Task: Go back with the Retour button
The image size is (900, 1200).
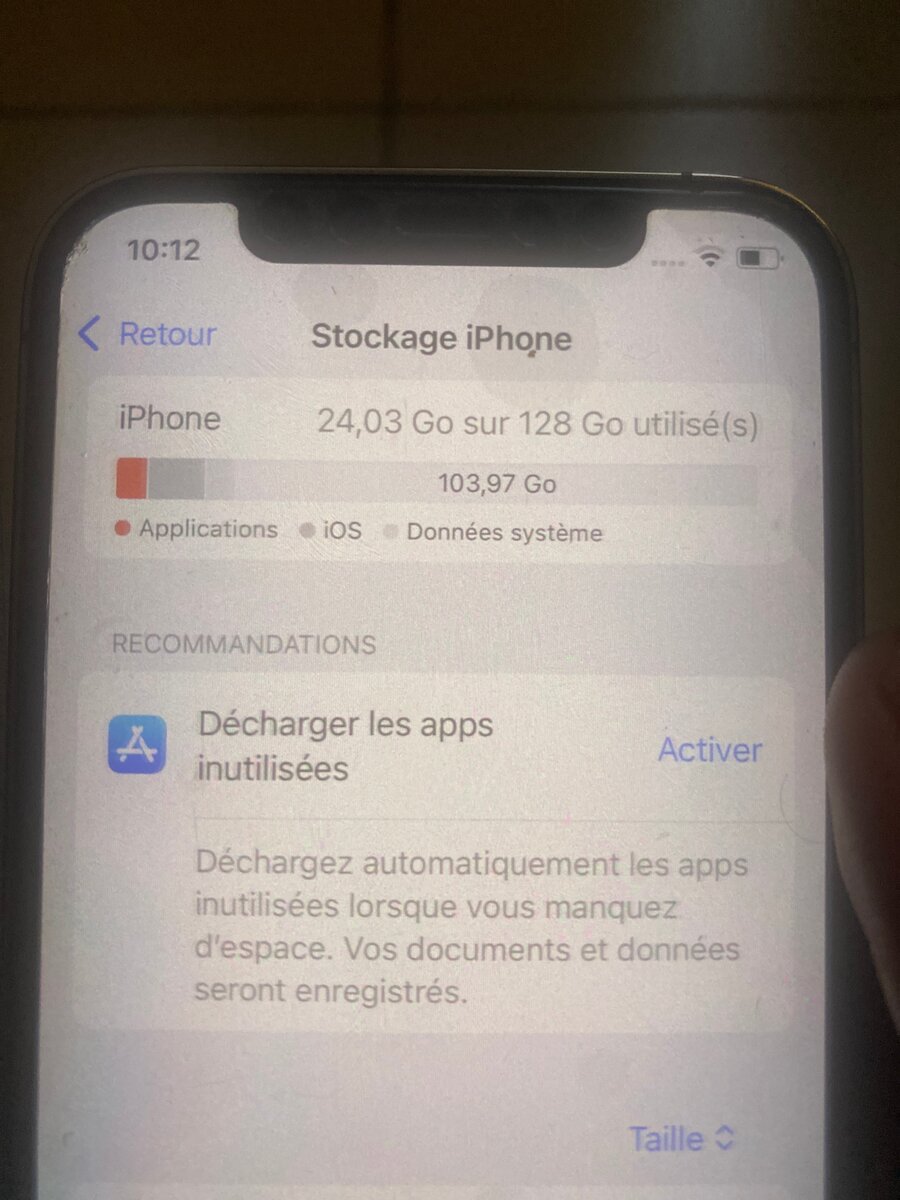Action: click(148, 334)
